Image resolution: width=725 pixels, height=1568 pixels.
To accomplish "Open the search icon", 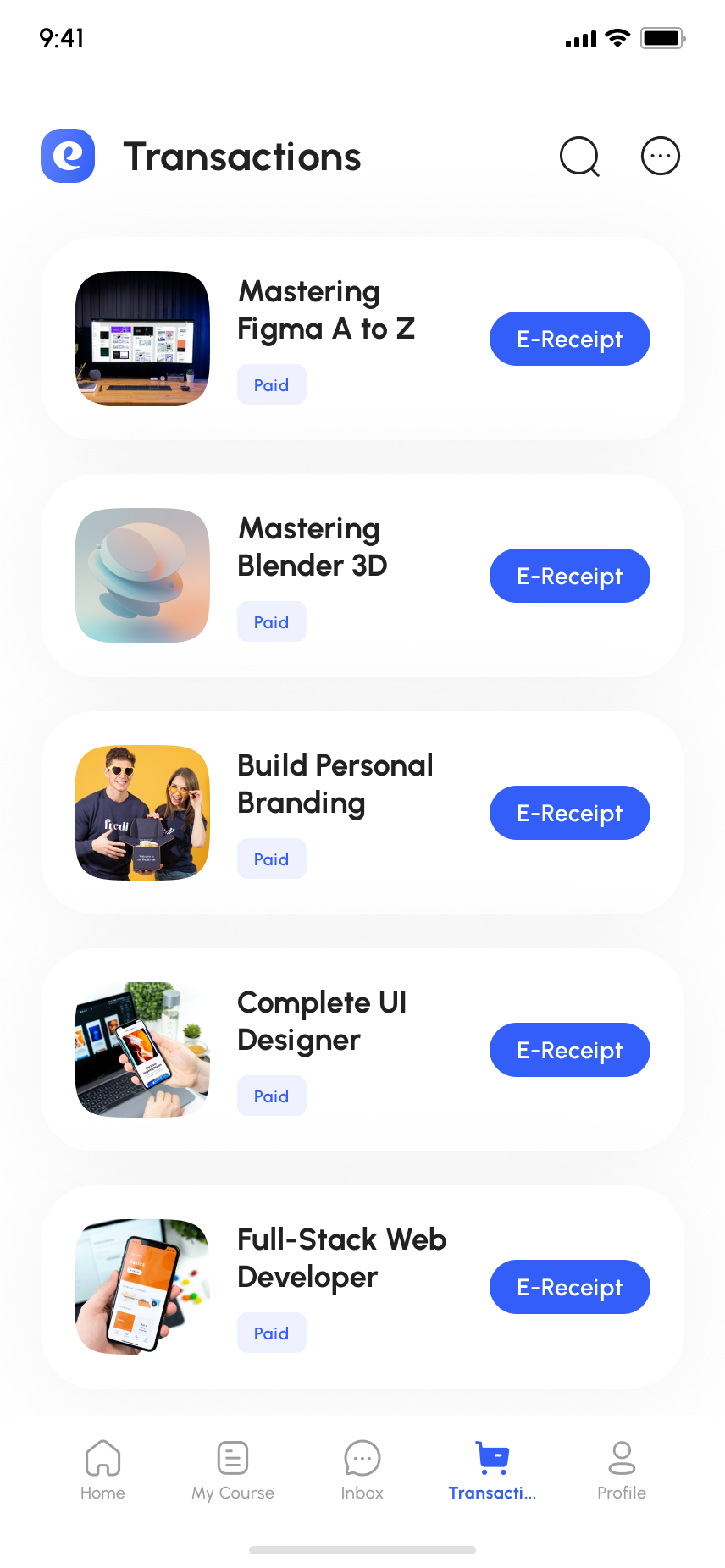I will pos(579,157).
